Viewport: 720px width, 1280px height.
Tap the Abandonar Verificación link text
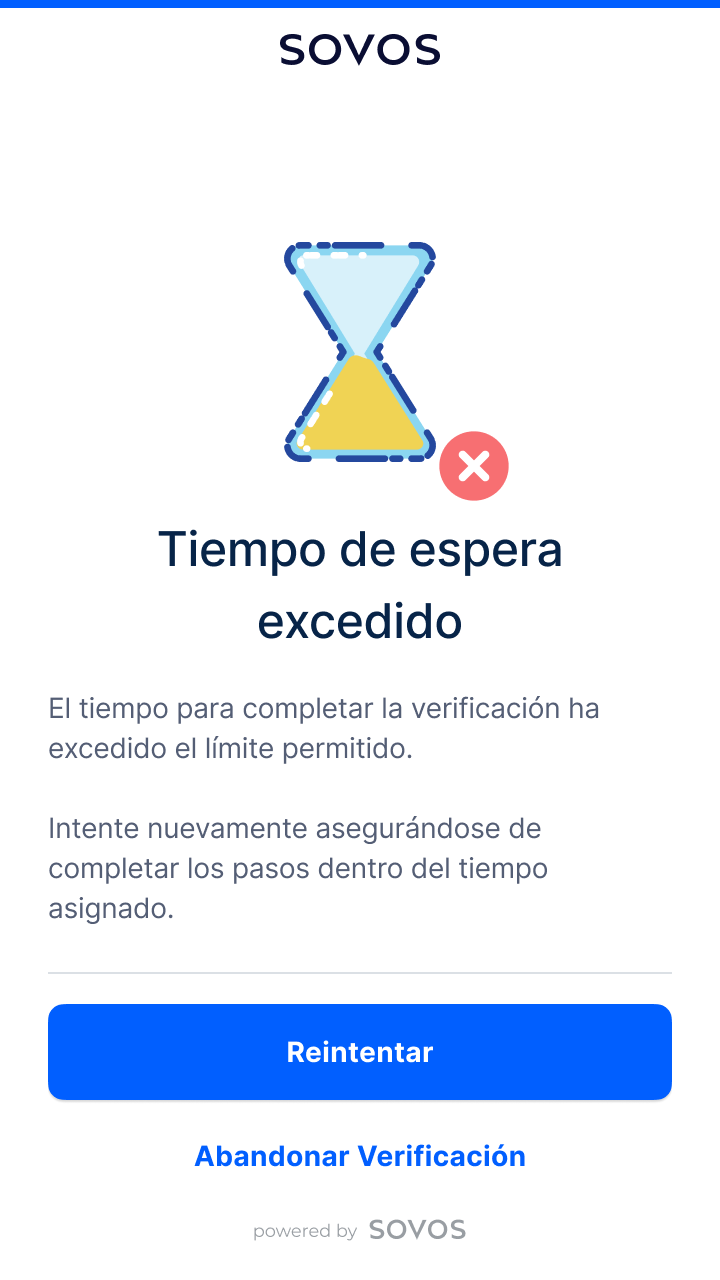click(360, 1156)
